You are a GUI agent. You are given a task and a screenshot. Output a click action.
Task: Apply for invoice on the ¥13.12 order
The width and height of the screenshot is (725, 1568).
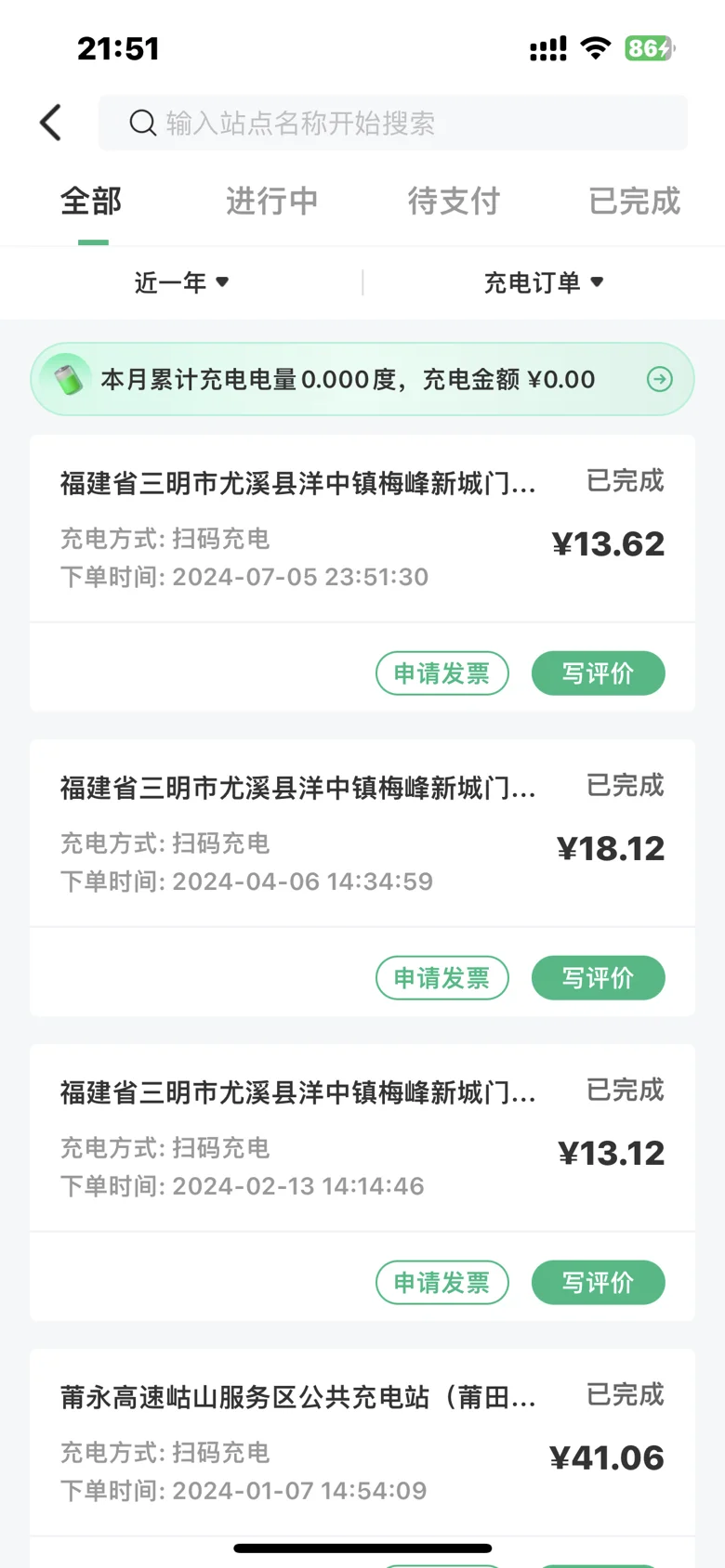pos(442,1283)
